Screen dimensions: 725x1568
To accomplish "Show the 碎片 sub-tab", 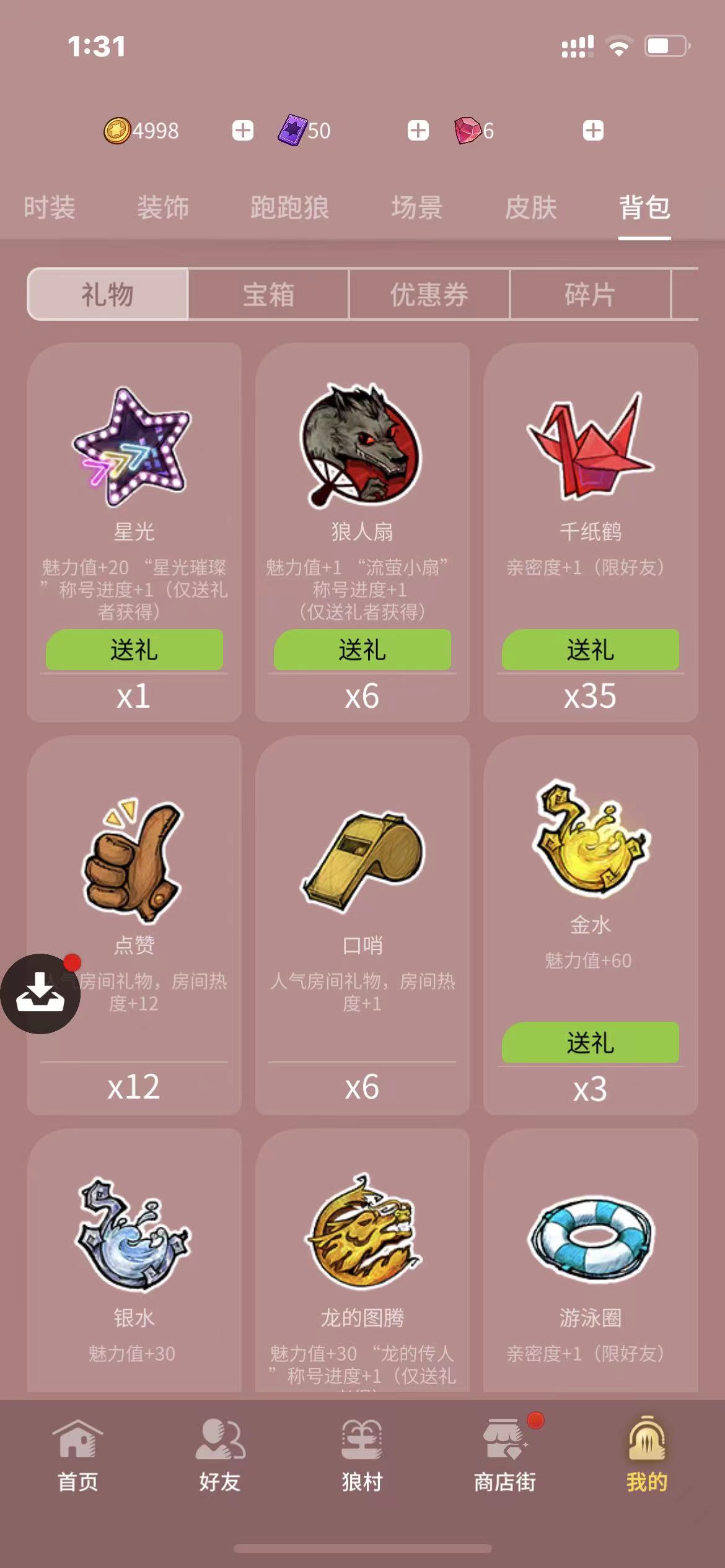I will click(x=590, y=294).
